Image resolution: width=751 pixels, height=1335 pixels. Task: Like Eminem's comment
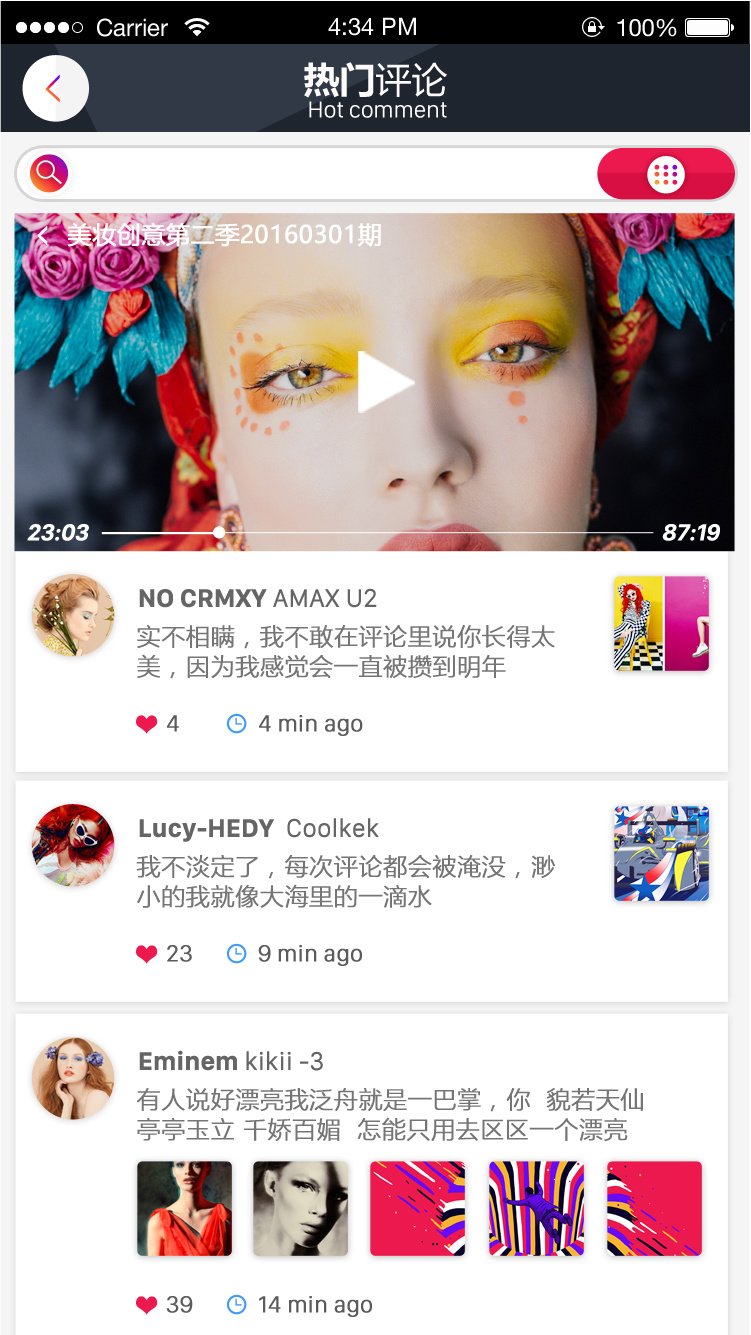click(147, 1305)
